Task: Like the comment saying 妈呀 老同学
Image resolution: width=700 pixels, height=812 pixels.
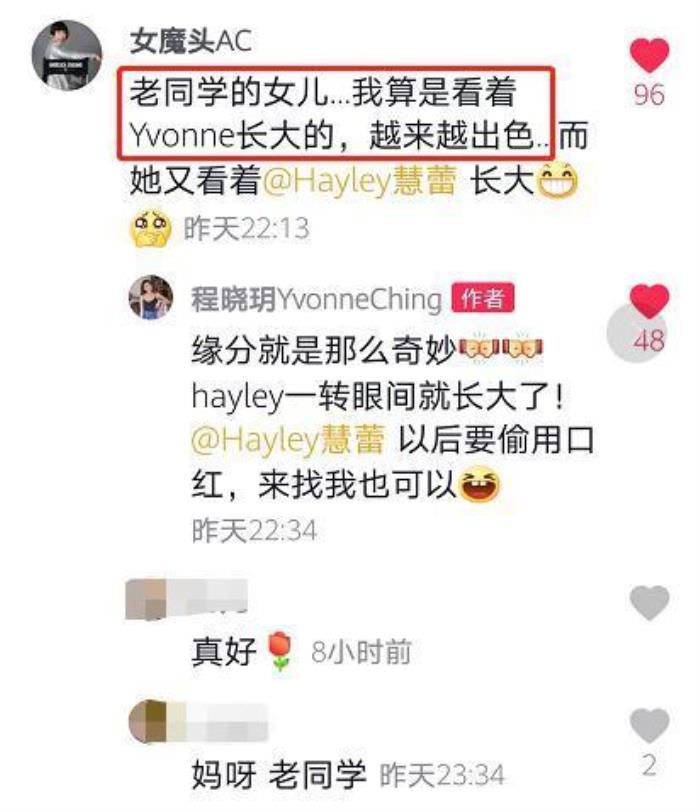Action: (x=649, y=725)
